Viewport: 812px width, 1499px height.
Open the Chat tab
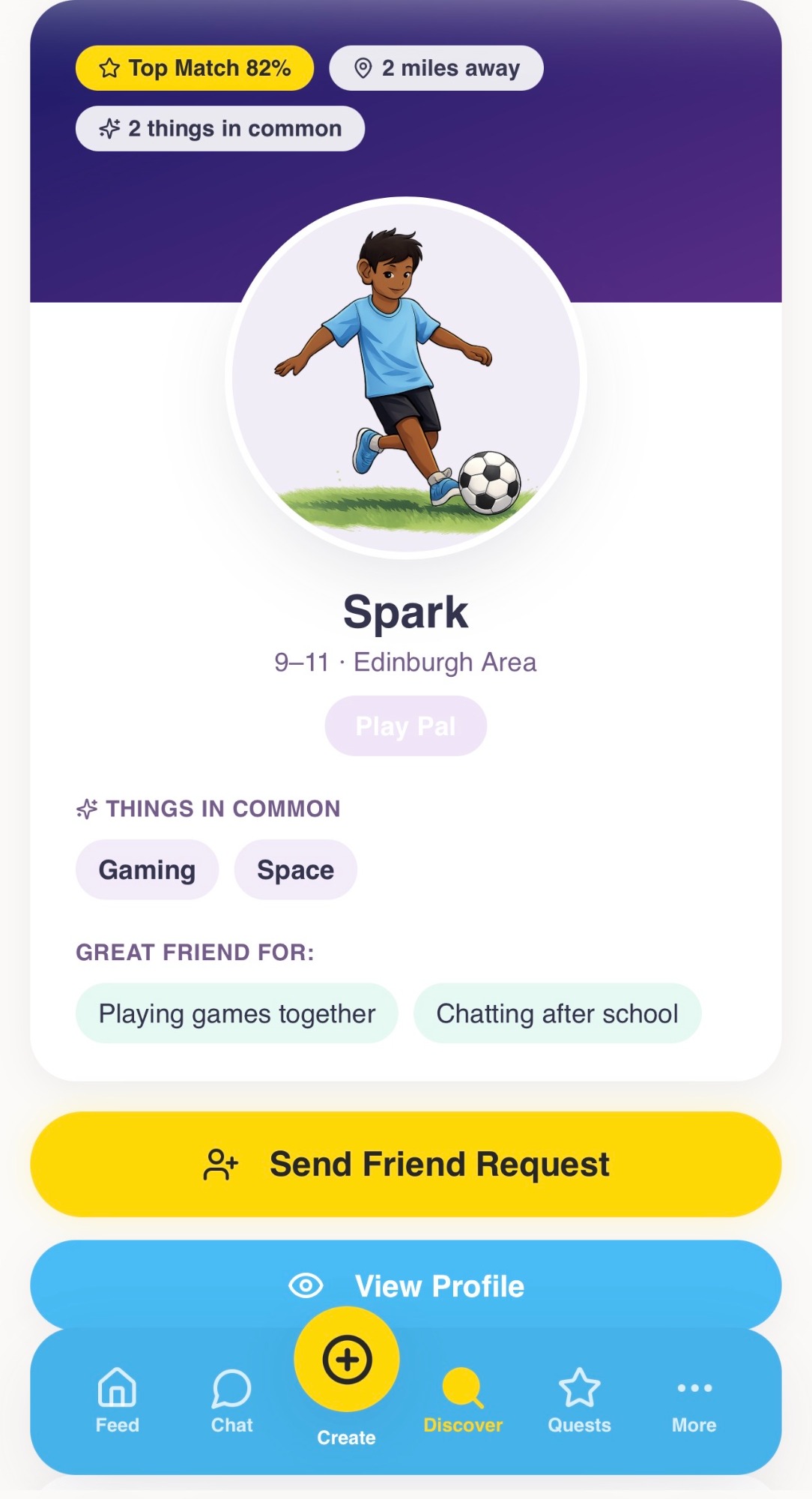(x=231, y=1400)
